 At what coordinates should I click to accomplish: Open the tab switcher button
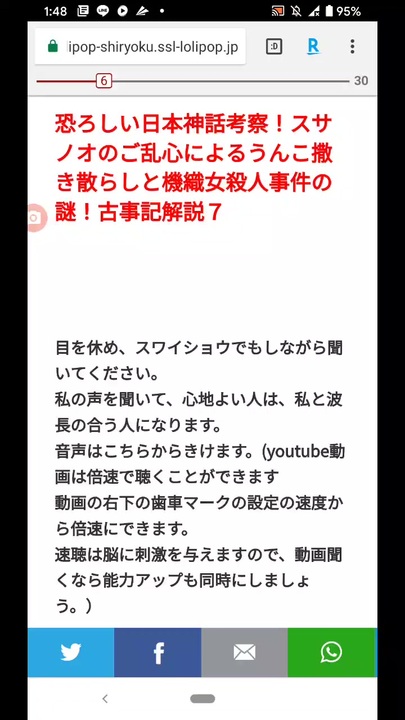(274, 46)
